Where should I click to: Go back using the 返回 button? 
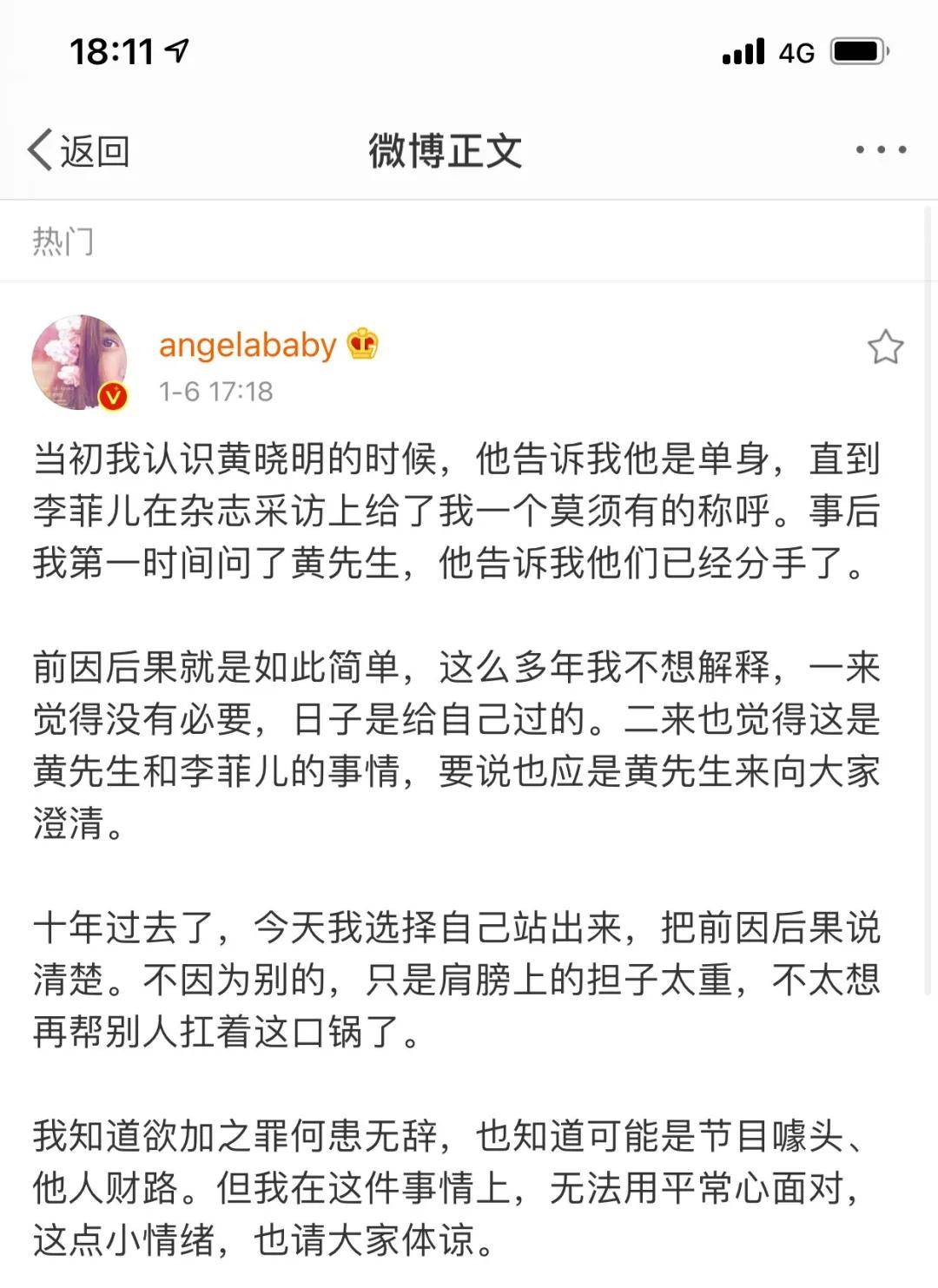pyautogui.click(x=79, y=151)
